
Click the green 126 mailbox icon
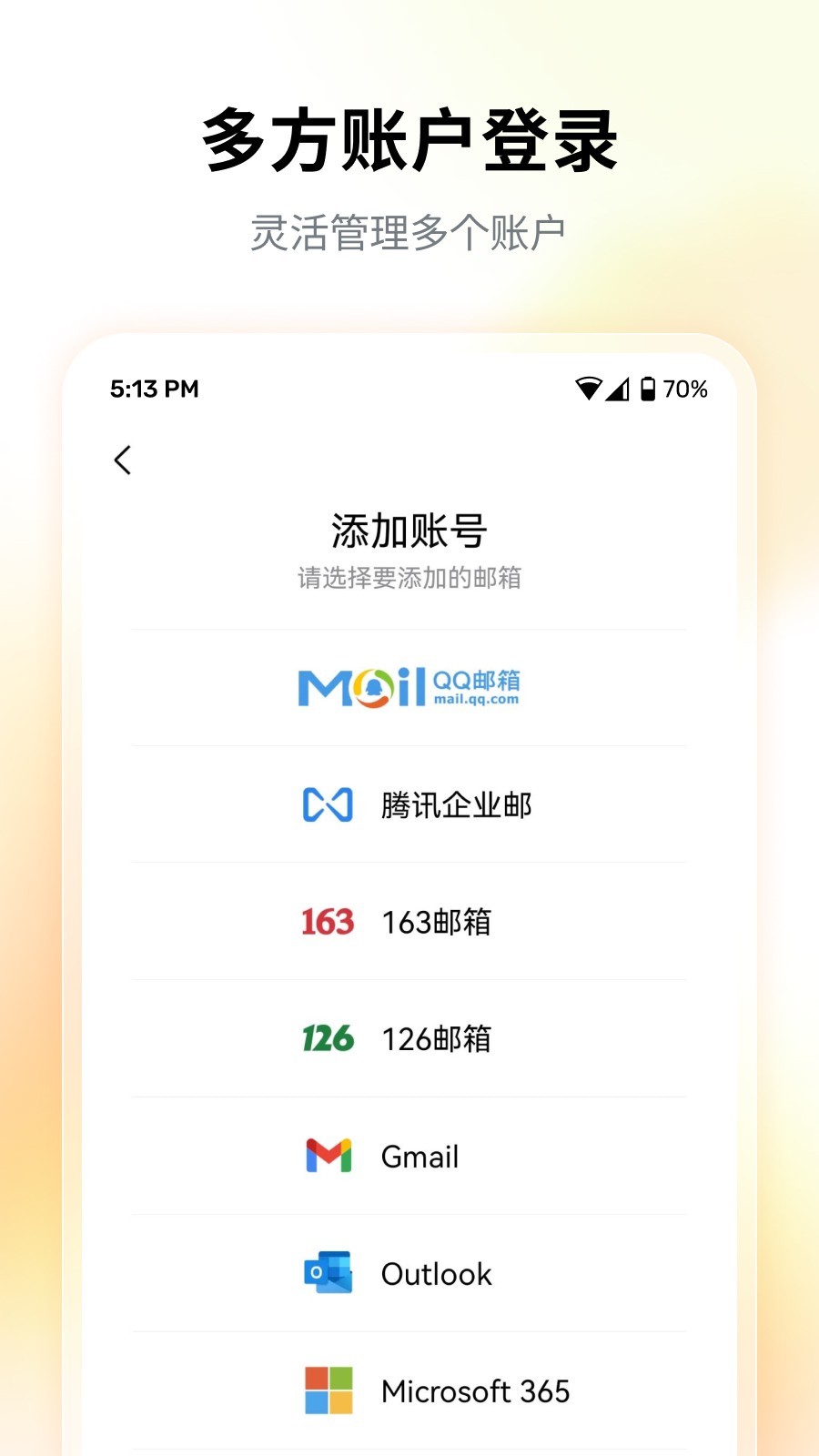tap(328, 1038)
